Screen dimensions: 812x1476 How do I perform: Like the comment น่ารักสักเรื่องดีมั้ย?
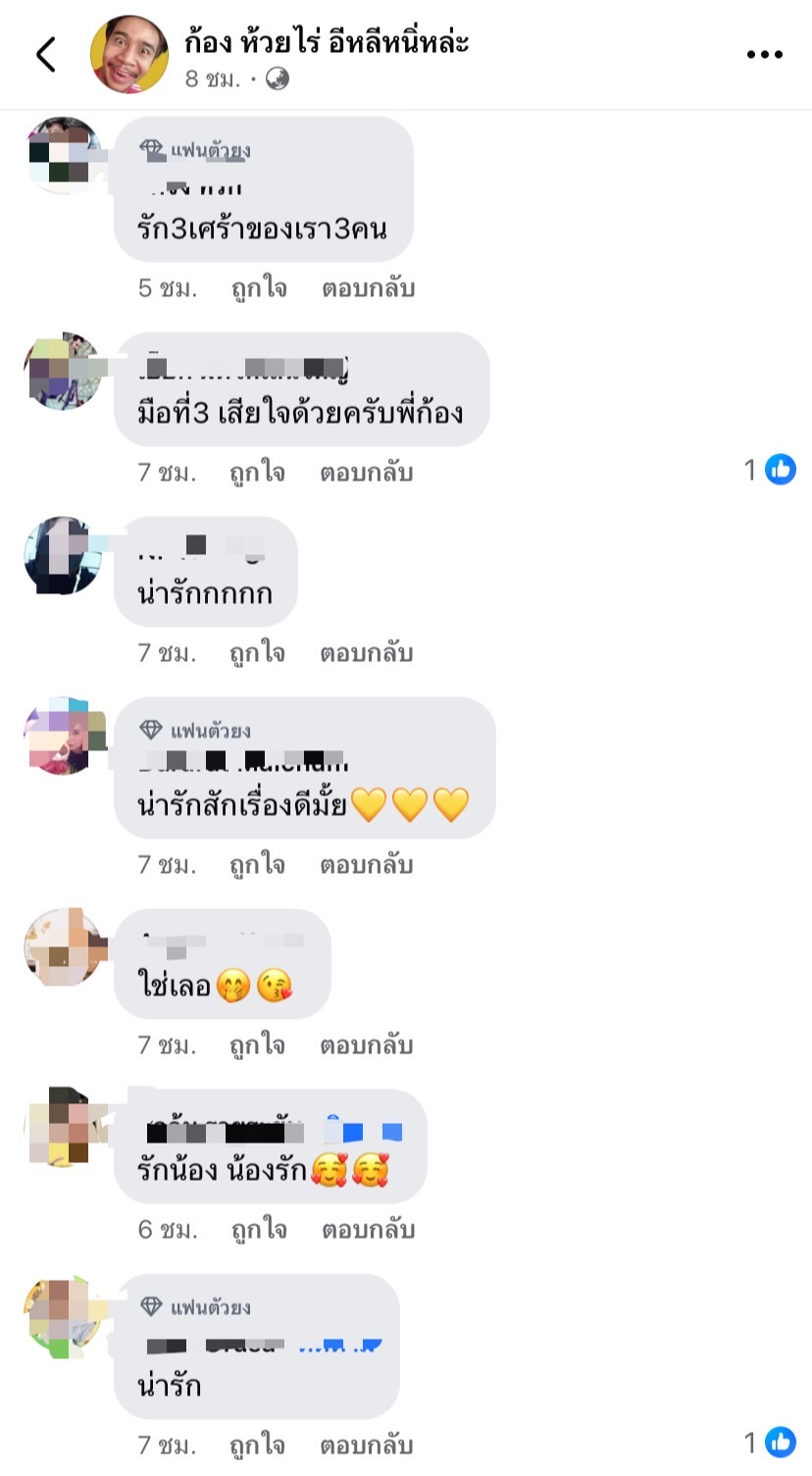click(257, 865)
